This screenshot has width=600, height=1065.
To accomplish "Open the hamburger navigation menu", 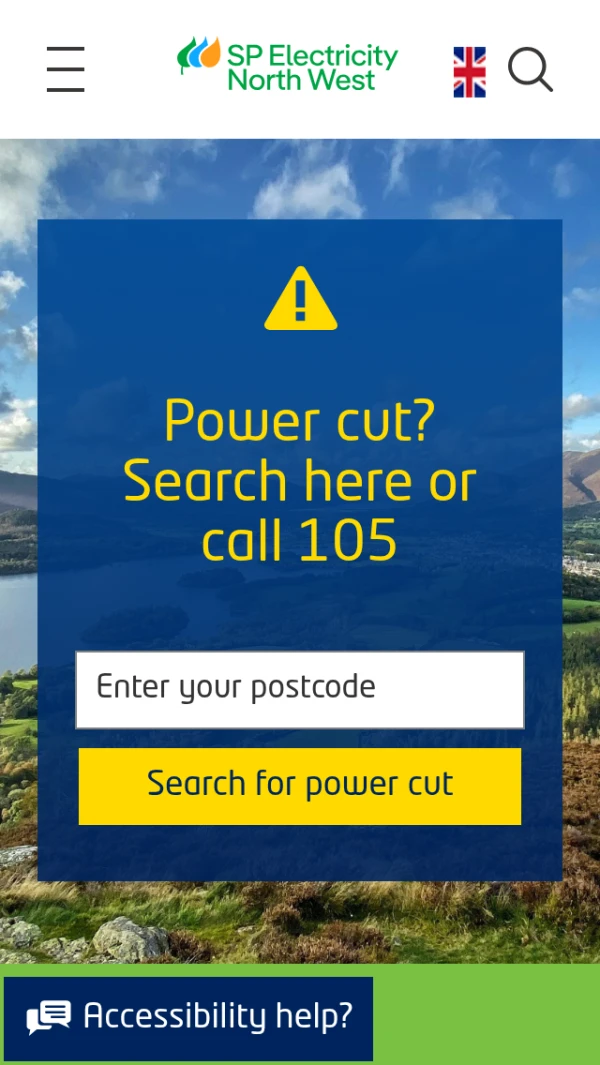I will 66,69.
